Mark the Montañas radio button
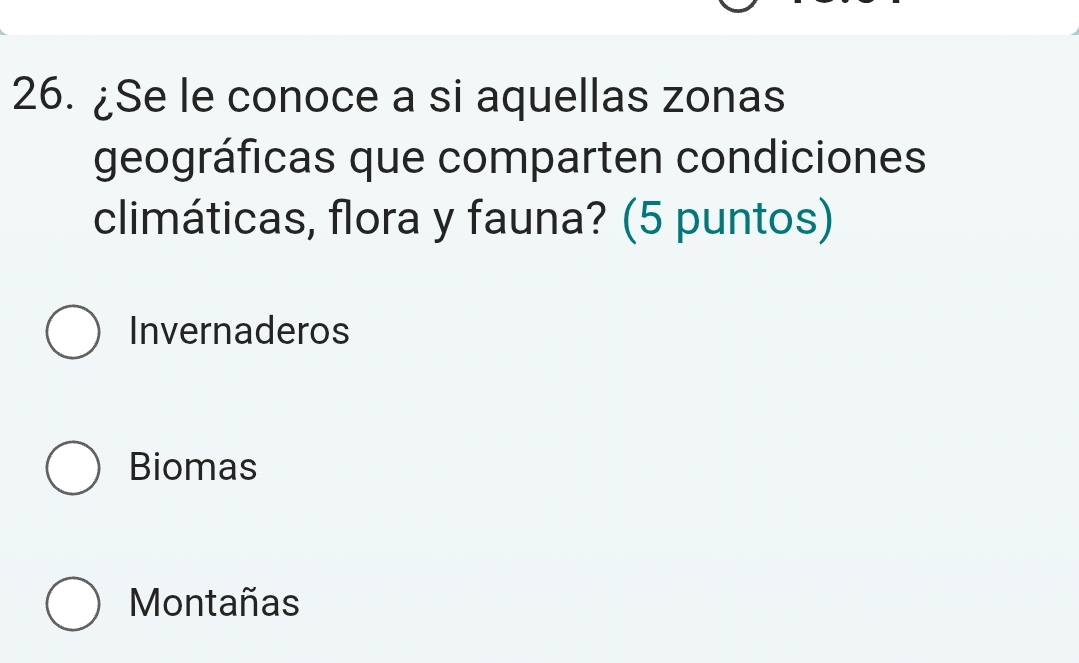 (73, 604)
